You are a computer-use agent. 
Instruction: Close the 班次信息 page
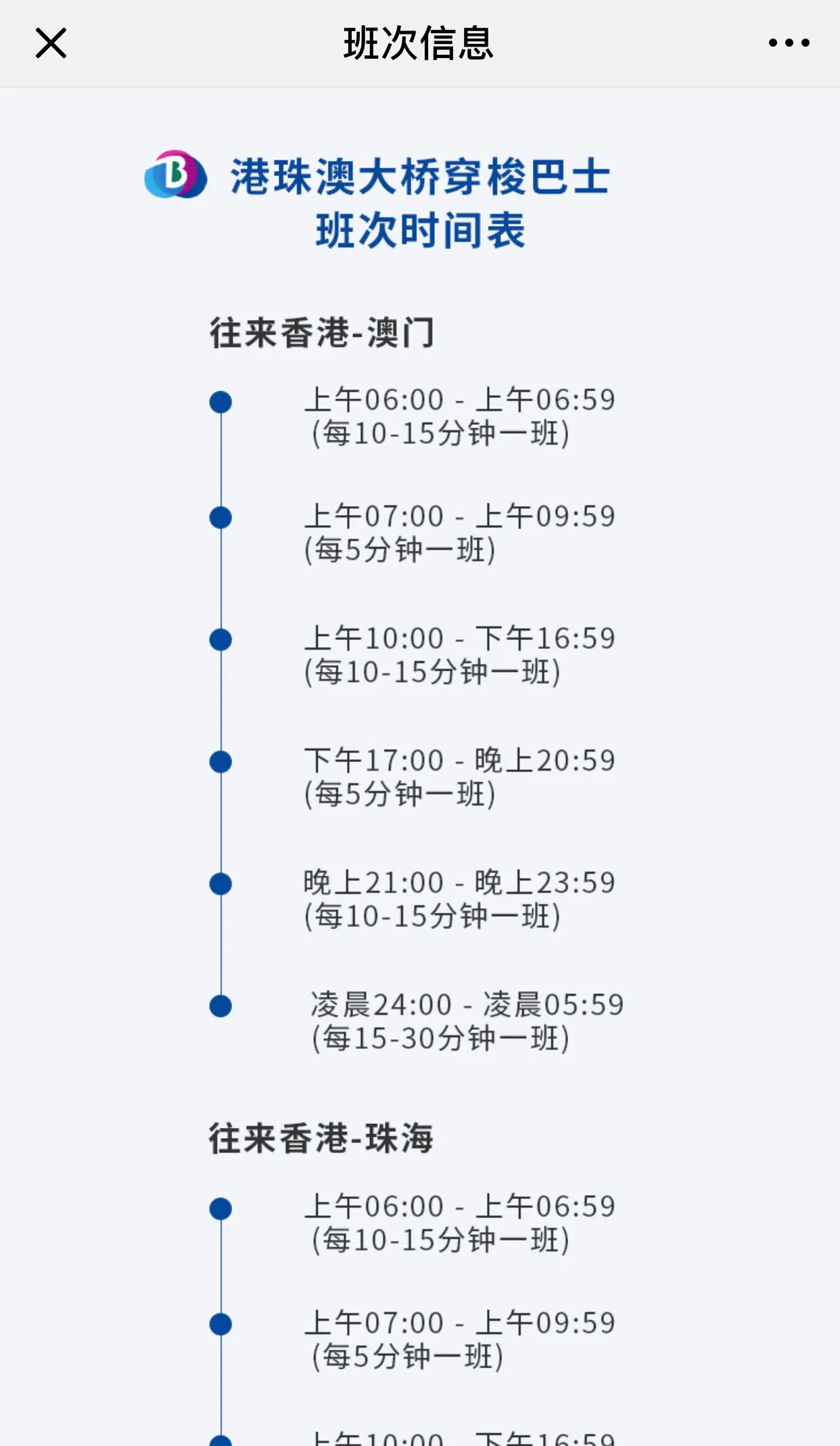(x=51, y=43)
